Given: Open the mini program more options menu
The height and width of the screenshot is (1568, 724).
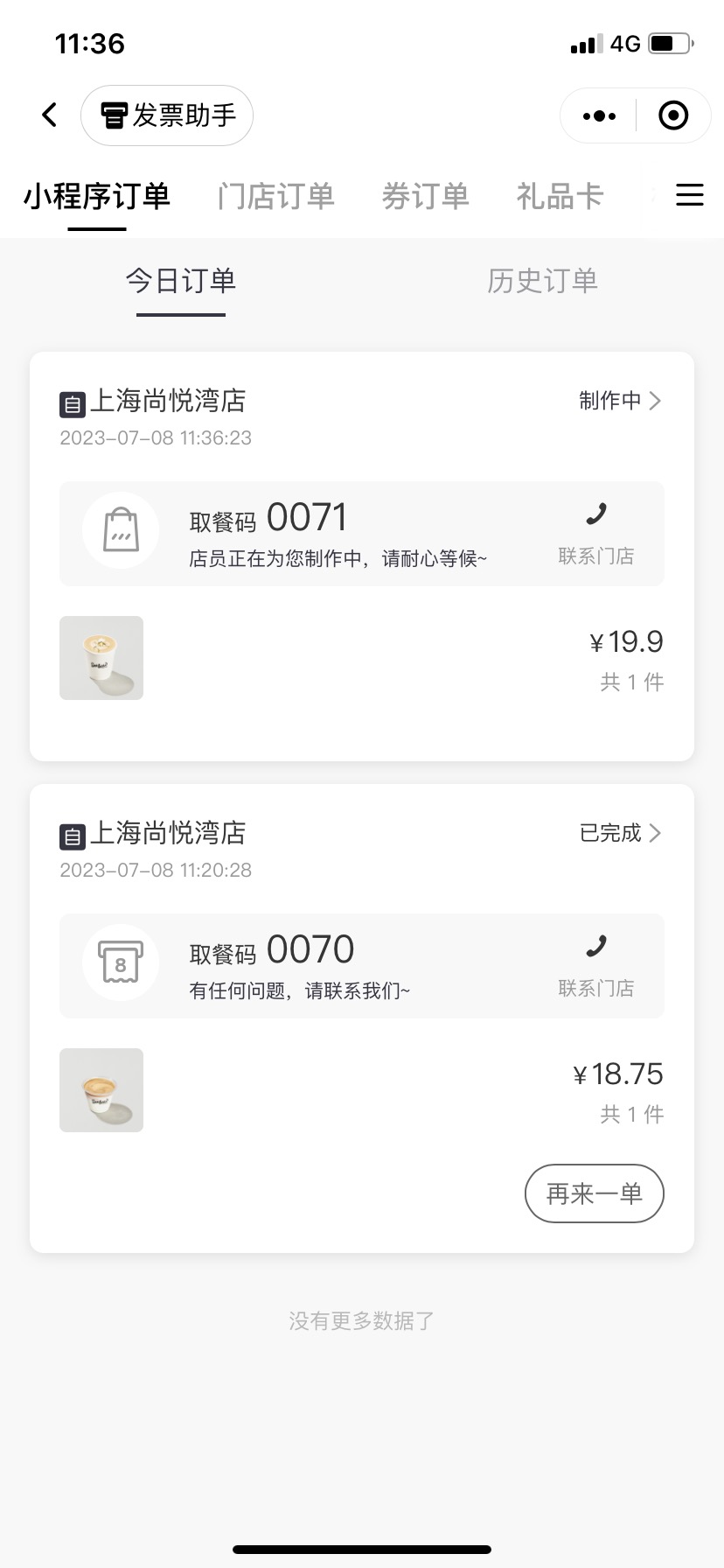Looking at the screenshot, I should click(x=599, y=115).
